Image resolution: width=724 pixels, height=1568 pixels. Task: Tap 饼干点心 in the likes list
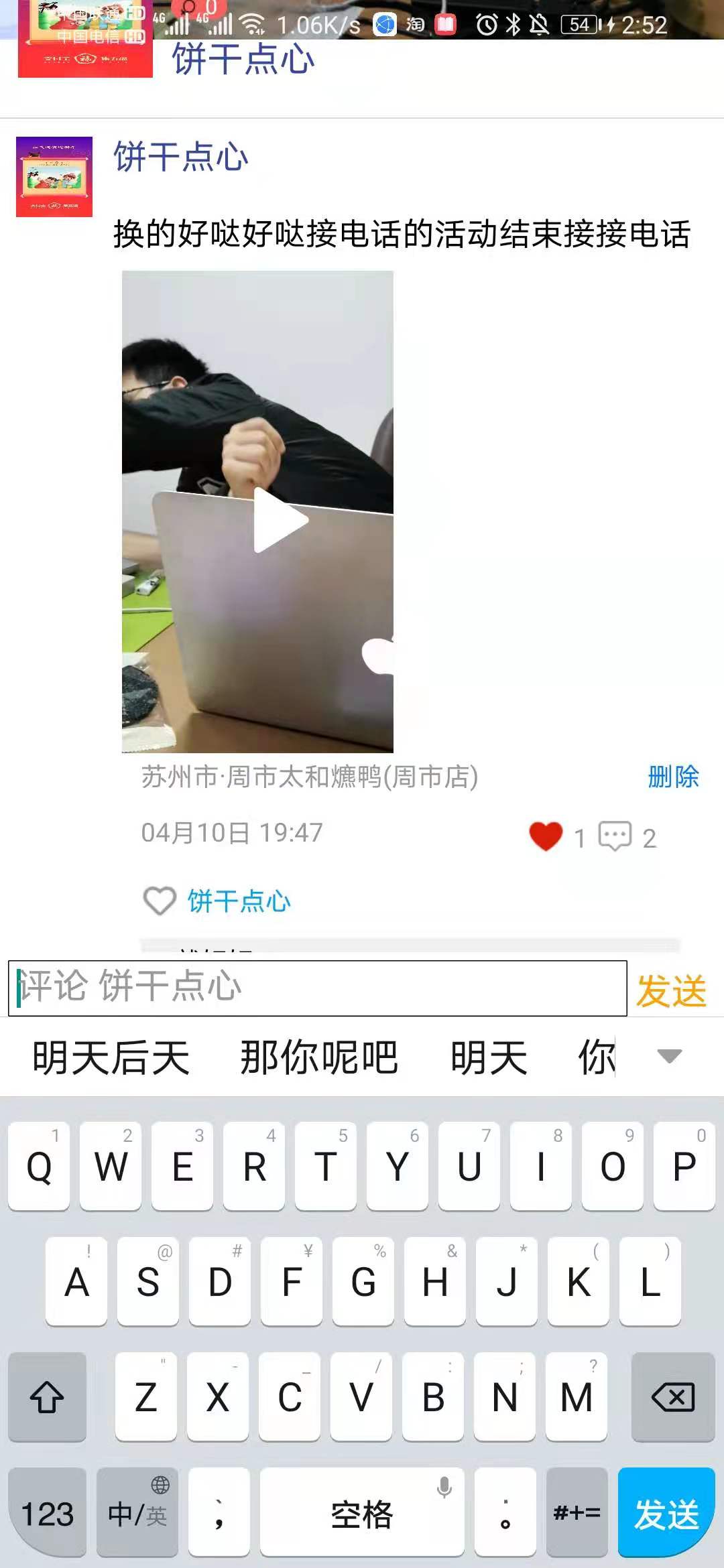point(239,901)
